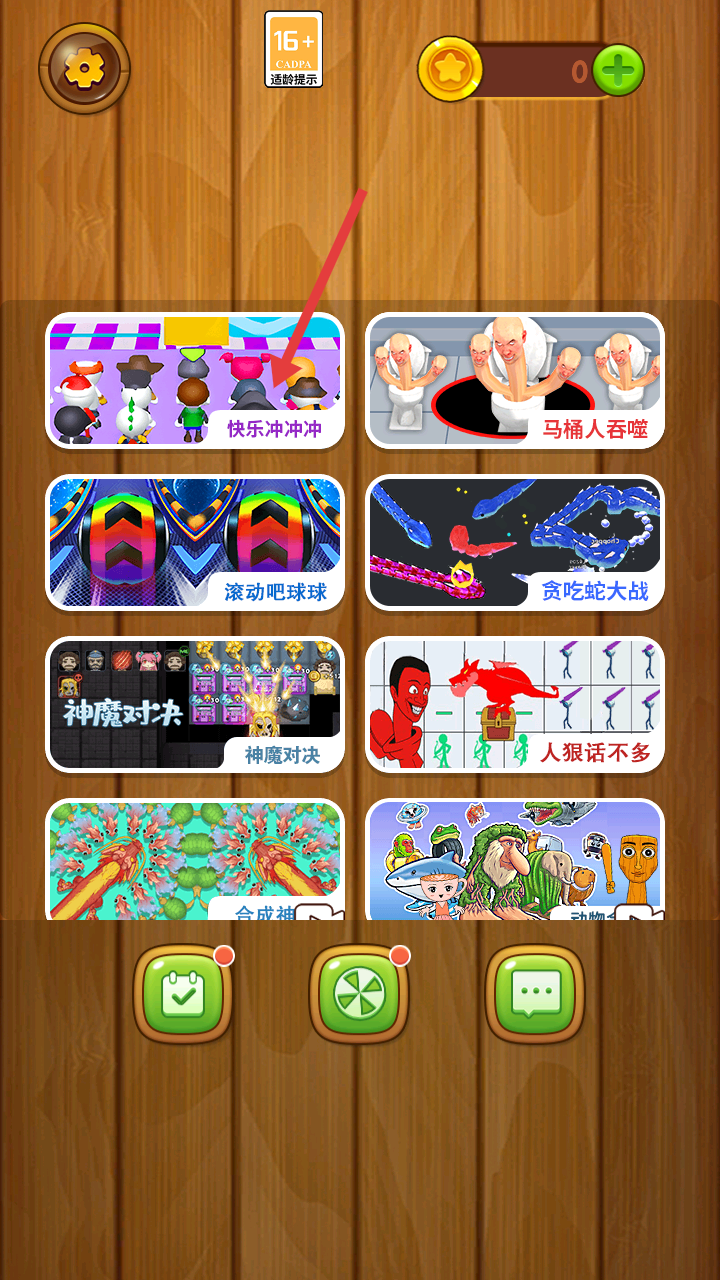Screen dimensions: 720x1280
Task: Open the settings gear
Action: pos(84,69)
